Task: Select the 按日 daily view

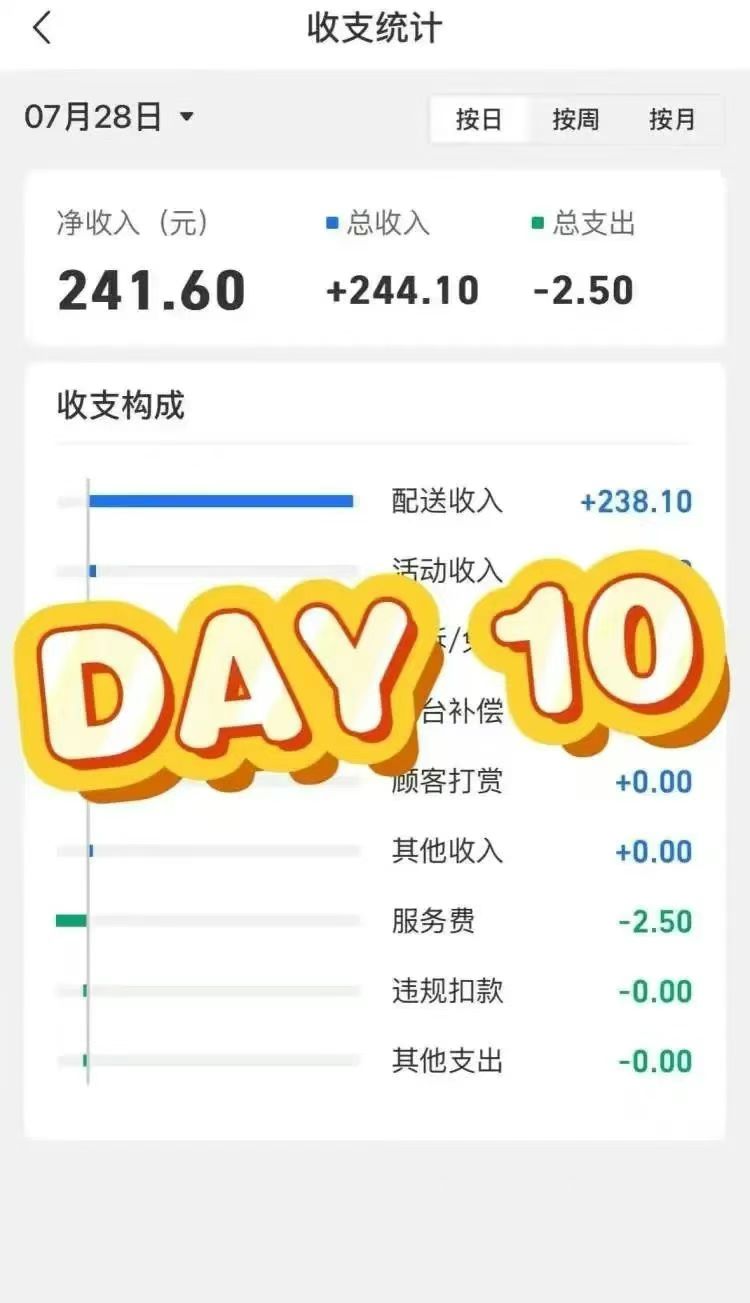Action: [x=479, y=120]
